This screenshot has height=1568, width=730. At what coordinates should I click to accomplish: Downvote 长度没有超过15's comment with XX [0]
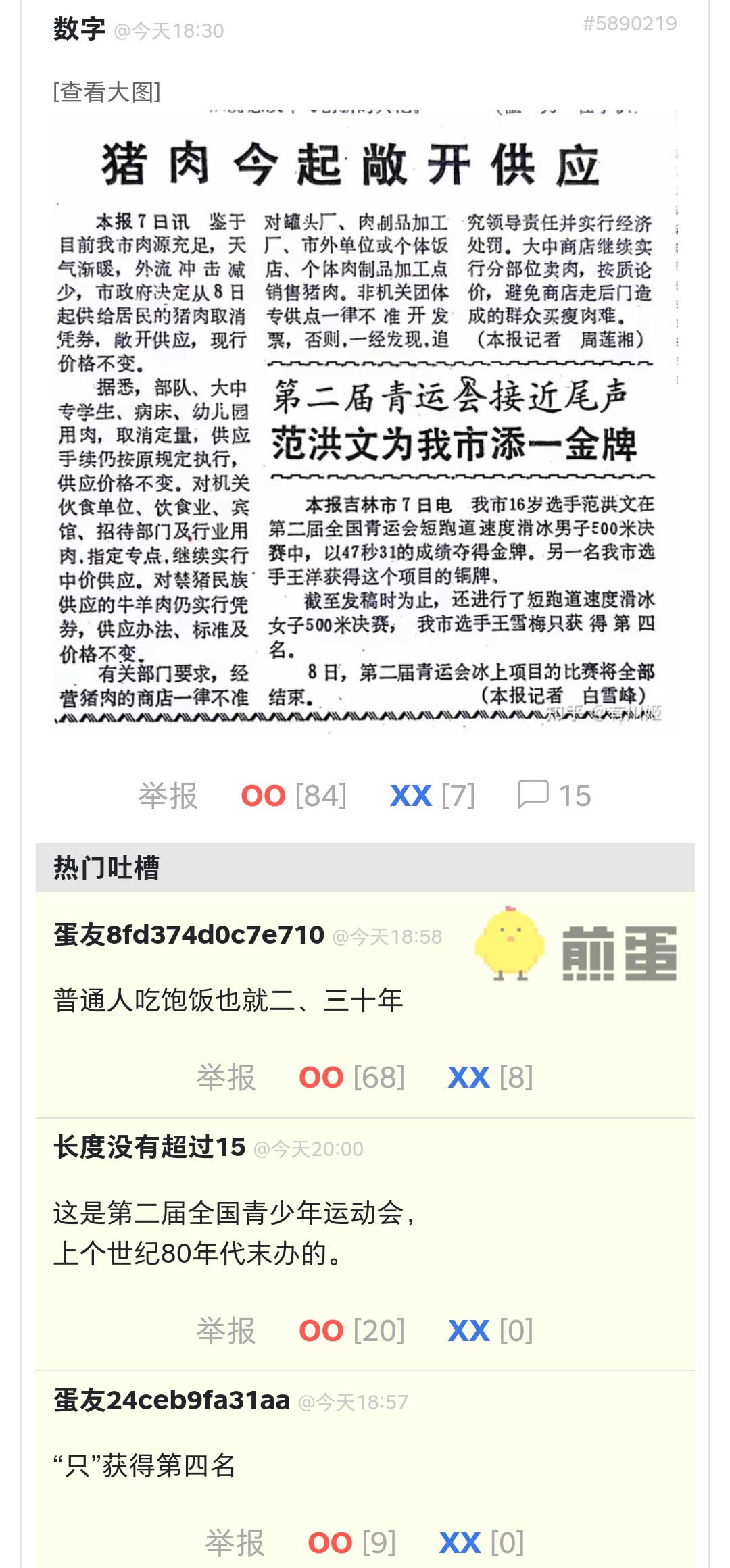[x=491, y=1330]
